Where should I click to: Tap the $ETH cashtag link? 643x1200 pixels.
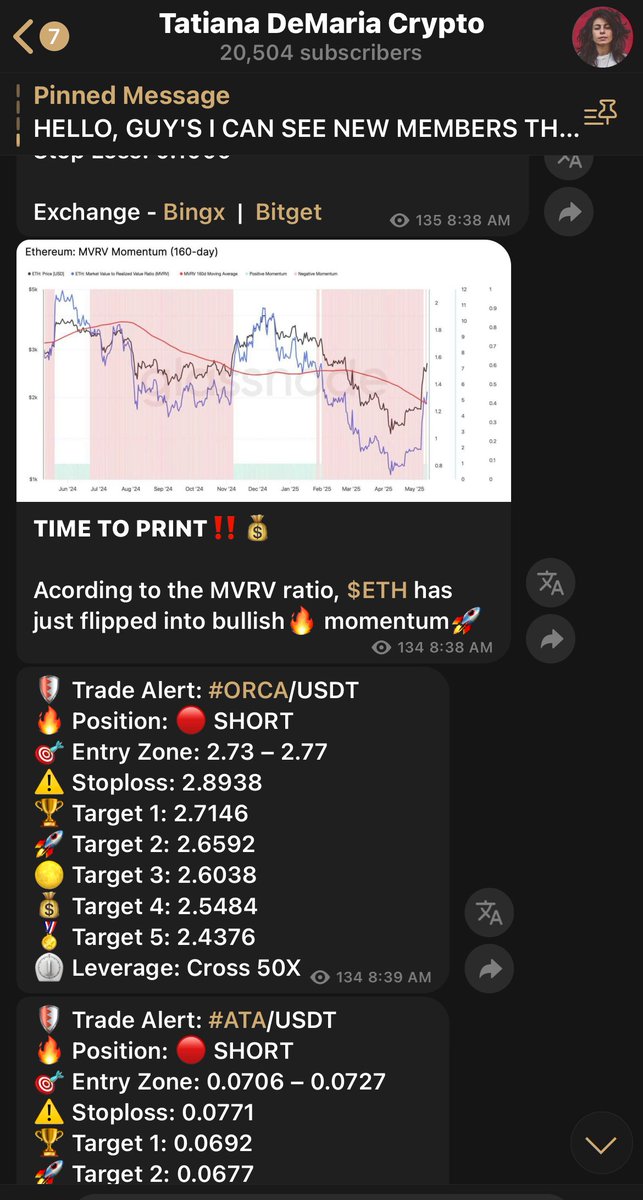coord(378,590)
